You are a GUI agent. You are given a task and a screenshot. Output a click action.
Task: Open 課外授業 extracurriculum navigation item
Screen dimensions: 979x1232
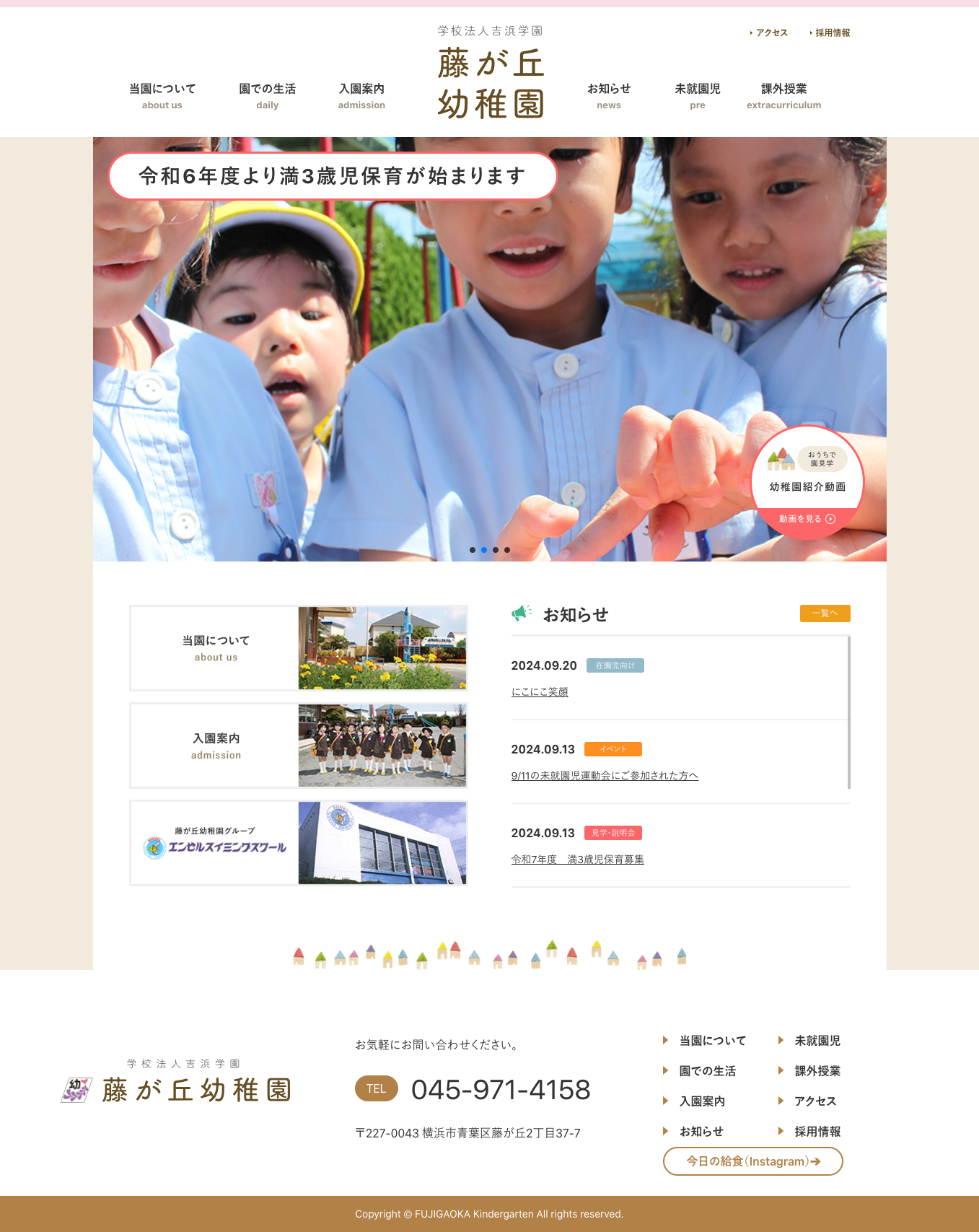(x=783, y=95)
